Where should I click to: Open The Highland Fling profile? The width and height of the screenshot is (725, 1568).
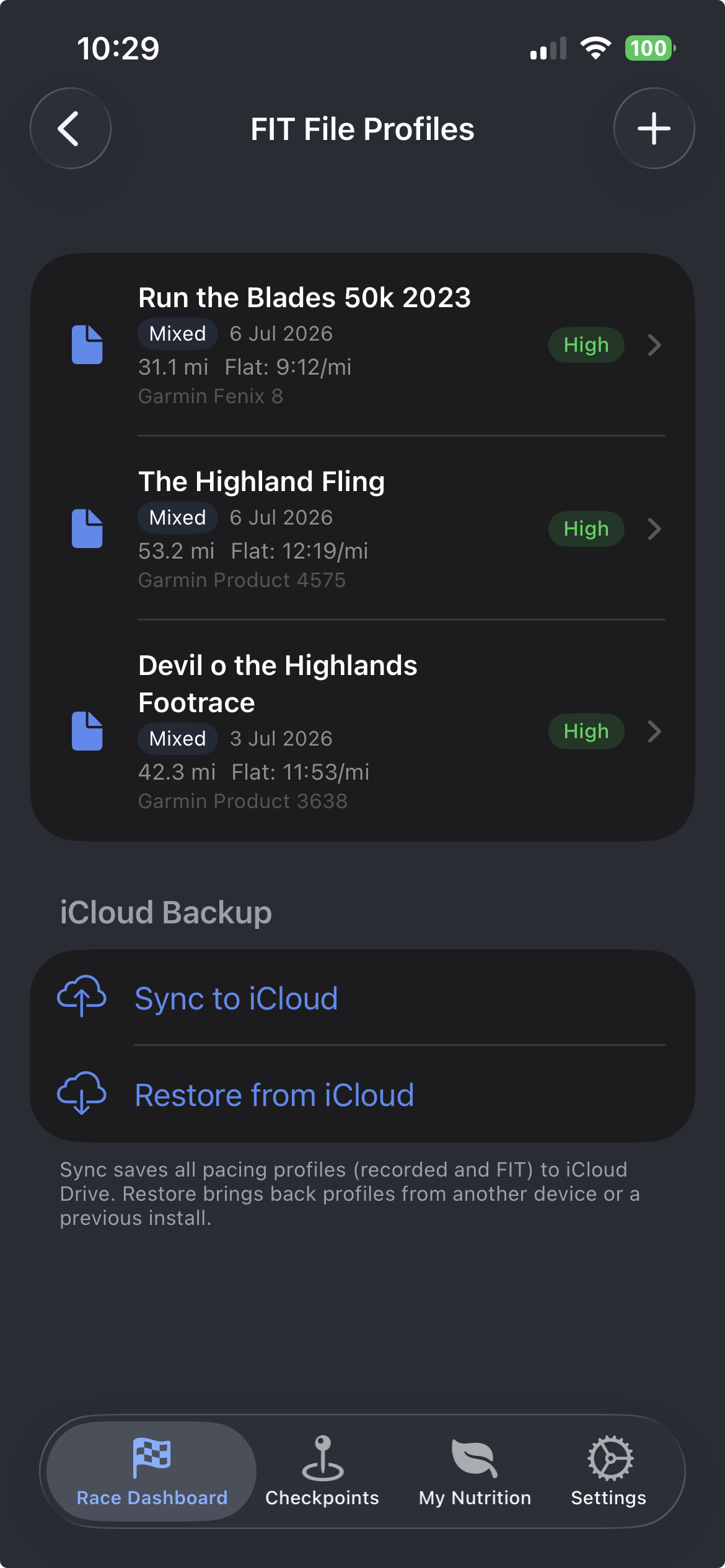tap(362, 528)
